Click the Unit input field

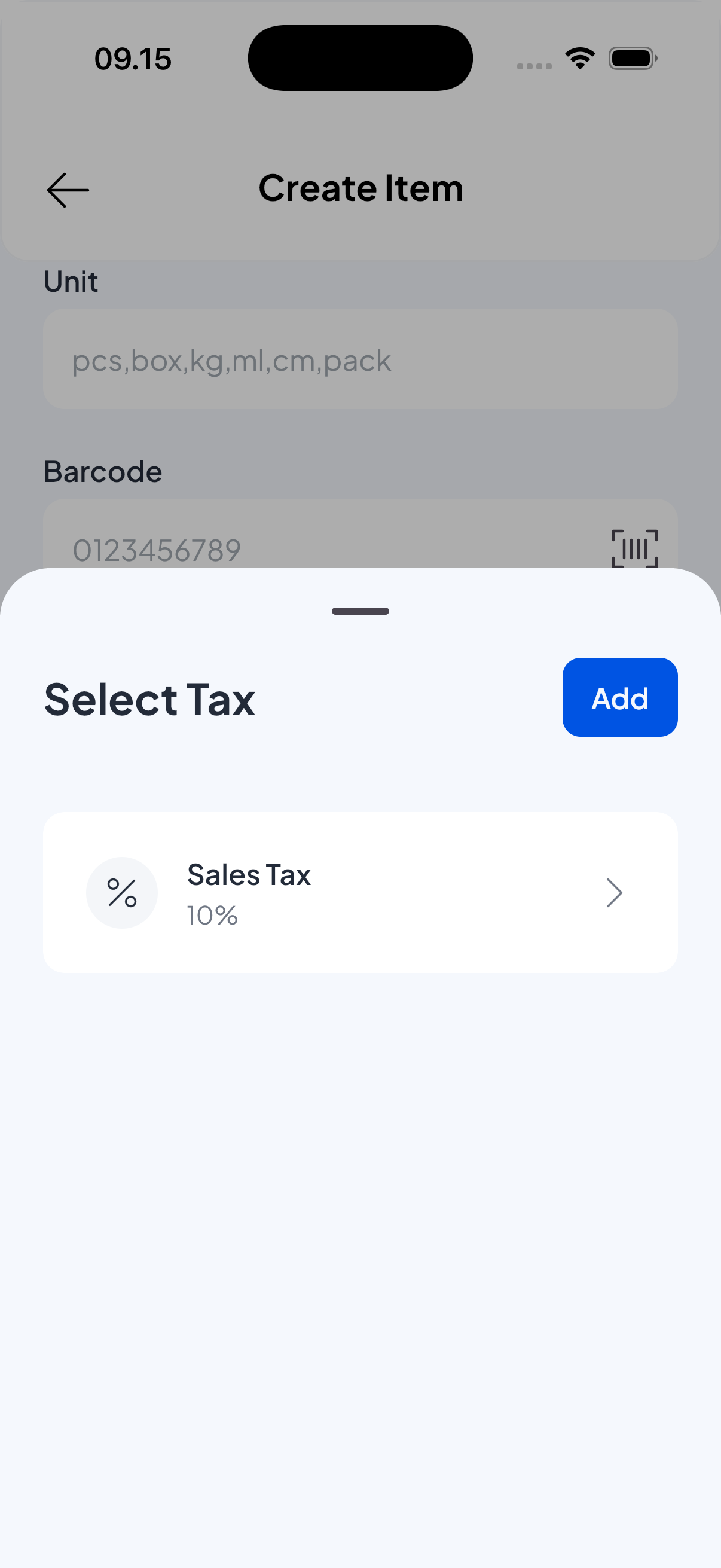point(360,359)
